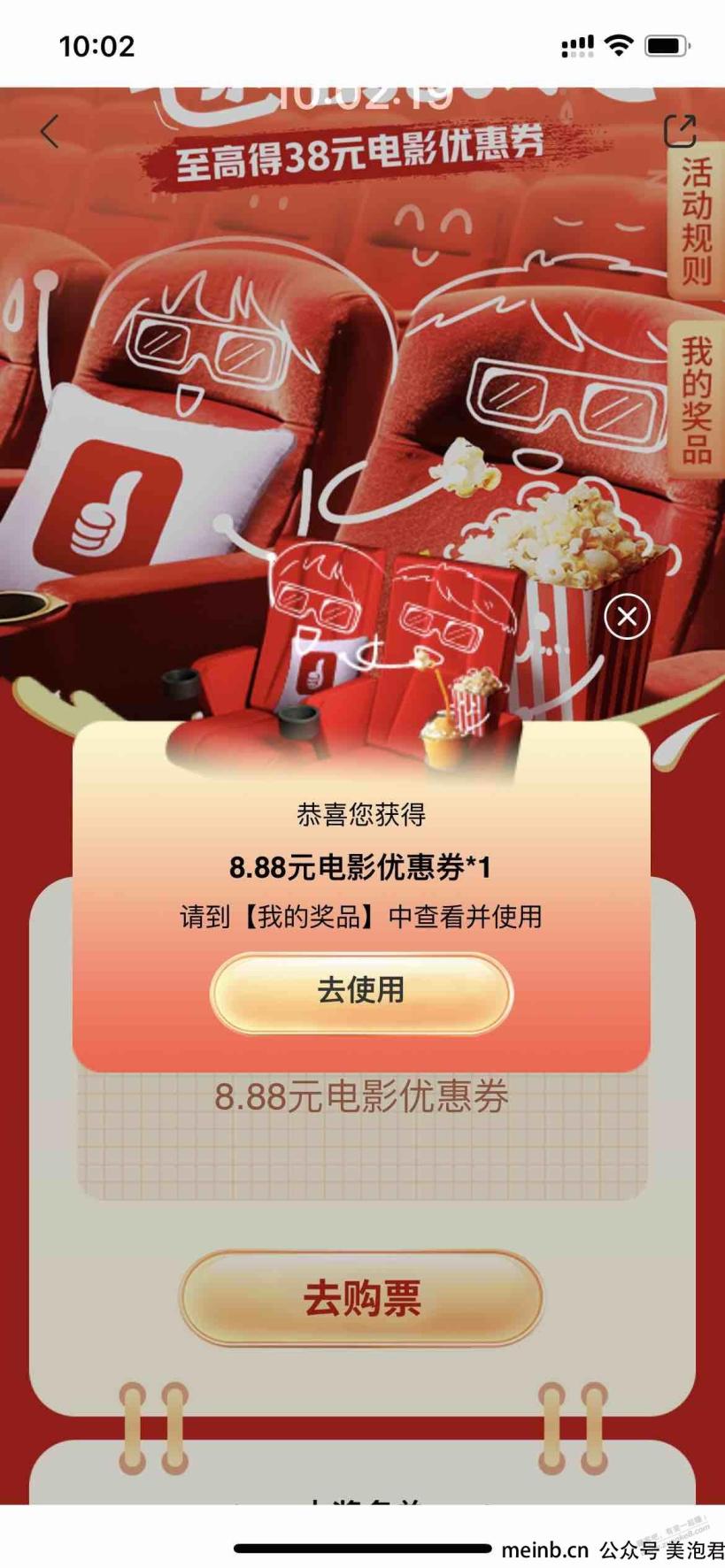Open the 活动规则 side tab
Screen dimensions: 725x1568
click(696, 221)
